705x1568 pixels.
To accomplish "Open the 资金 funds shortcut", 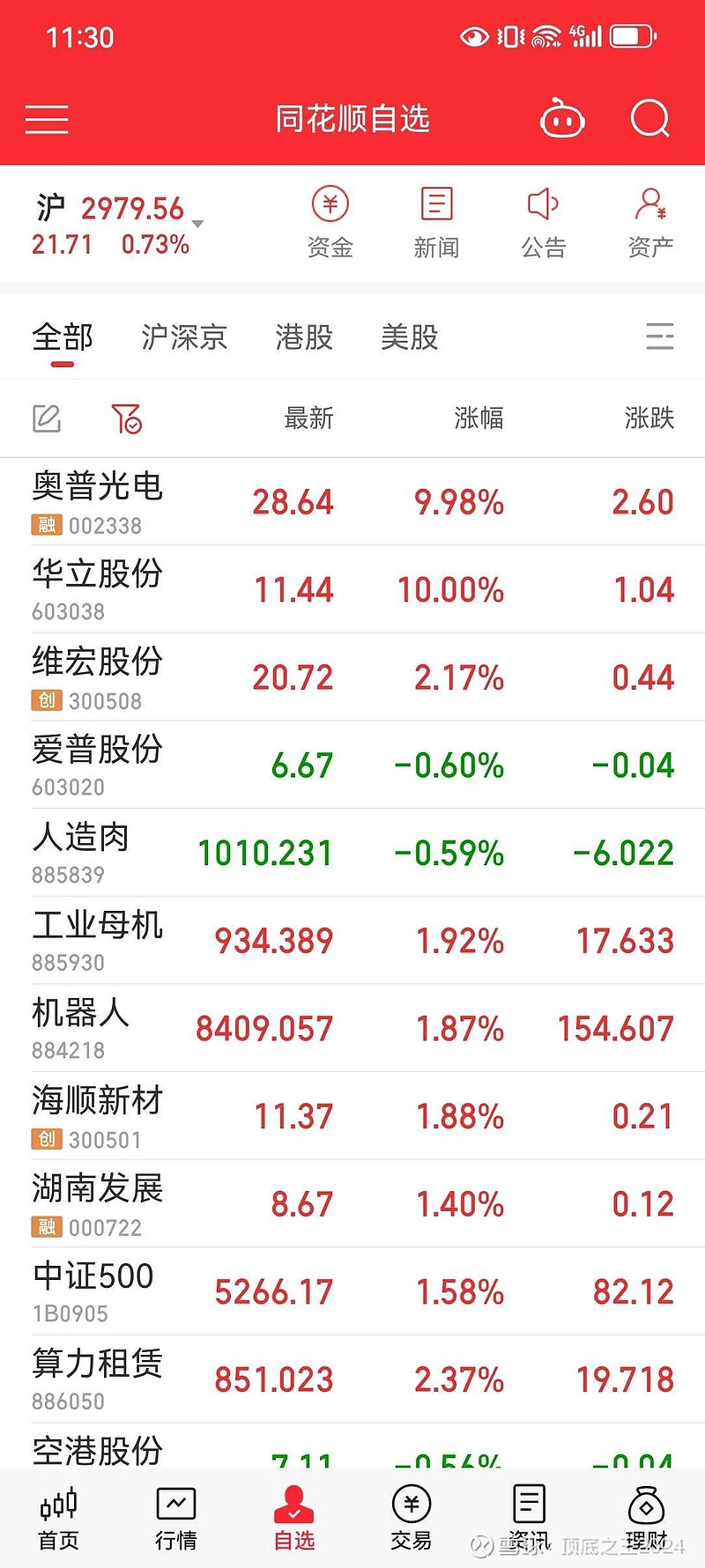I will (x=330, y=223).
